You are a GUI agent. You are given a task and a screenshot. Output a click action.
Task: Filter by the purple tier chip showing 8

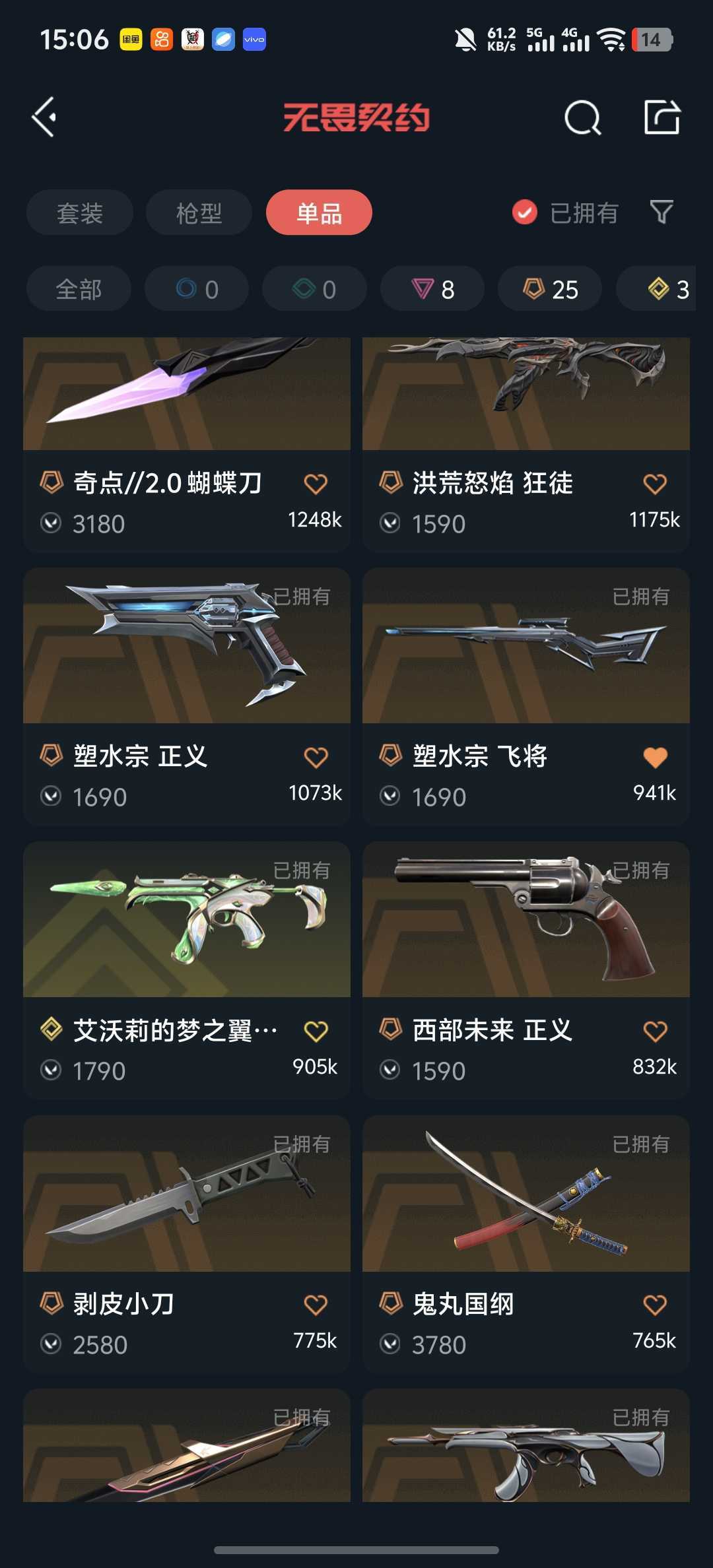click(x=432, y=289)
